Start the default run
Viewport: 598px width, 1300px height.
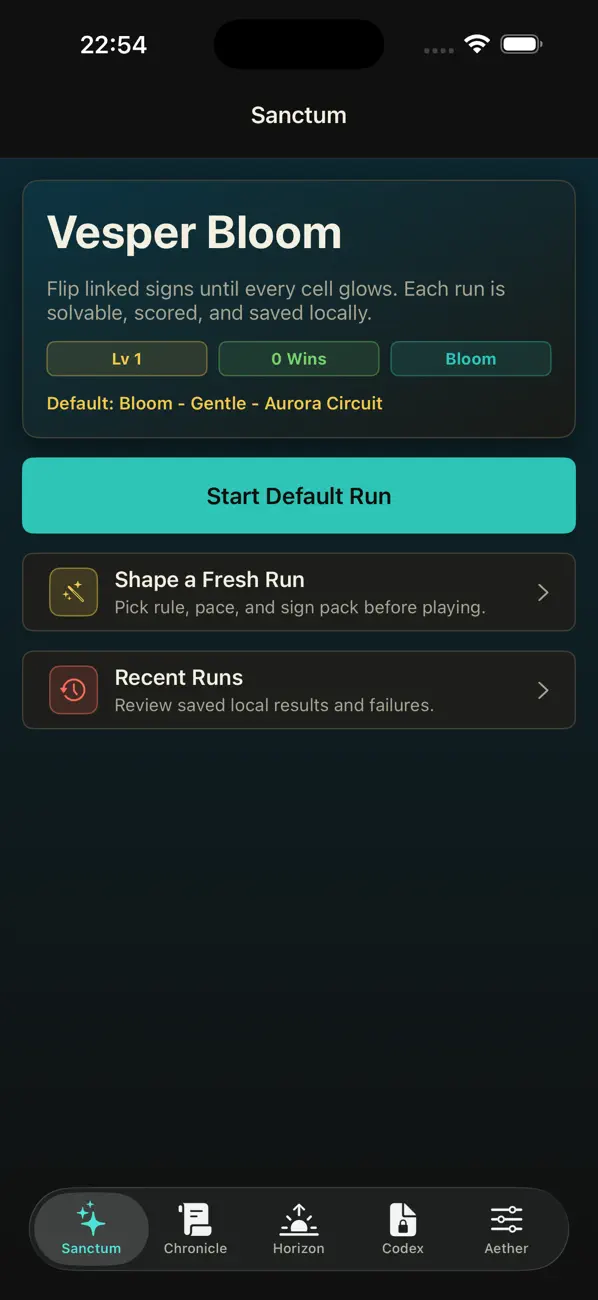[299, 496]
